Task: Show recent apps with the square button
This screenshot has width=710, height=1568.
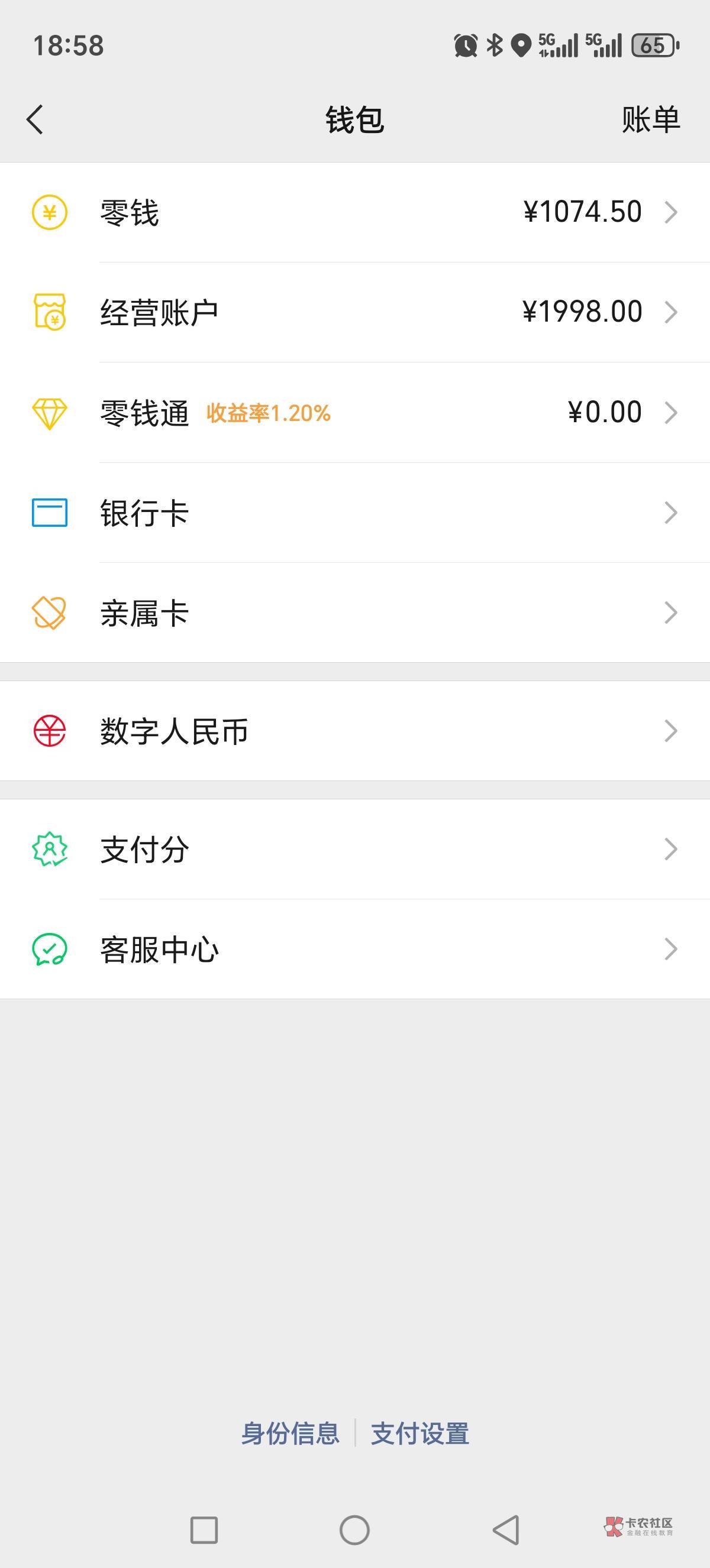Action: 204,1530
